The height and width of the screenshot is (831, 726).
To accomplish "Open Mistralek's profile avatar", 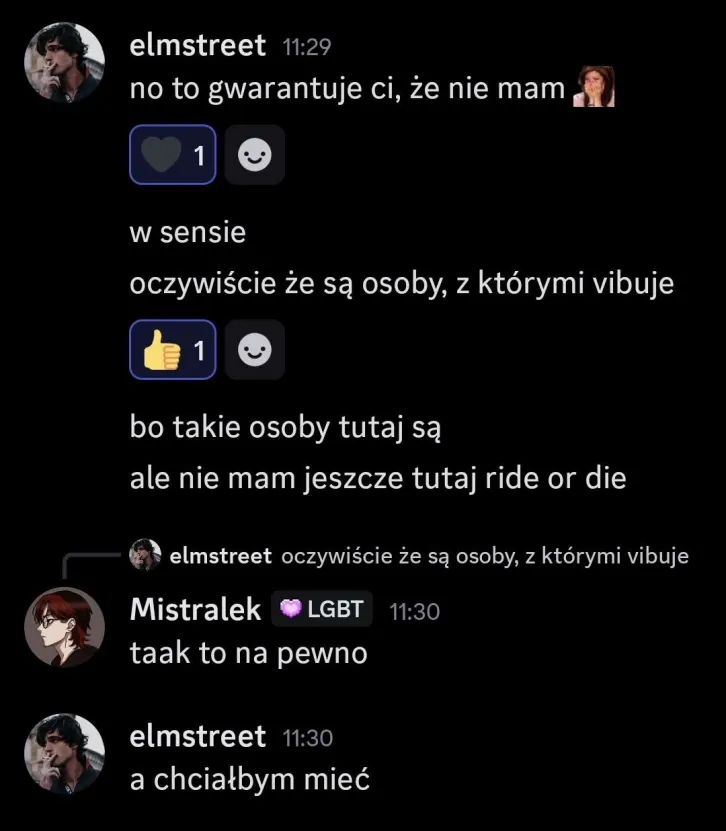I will coord(64,627).
